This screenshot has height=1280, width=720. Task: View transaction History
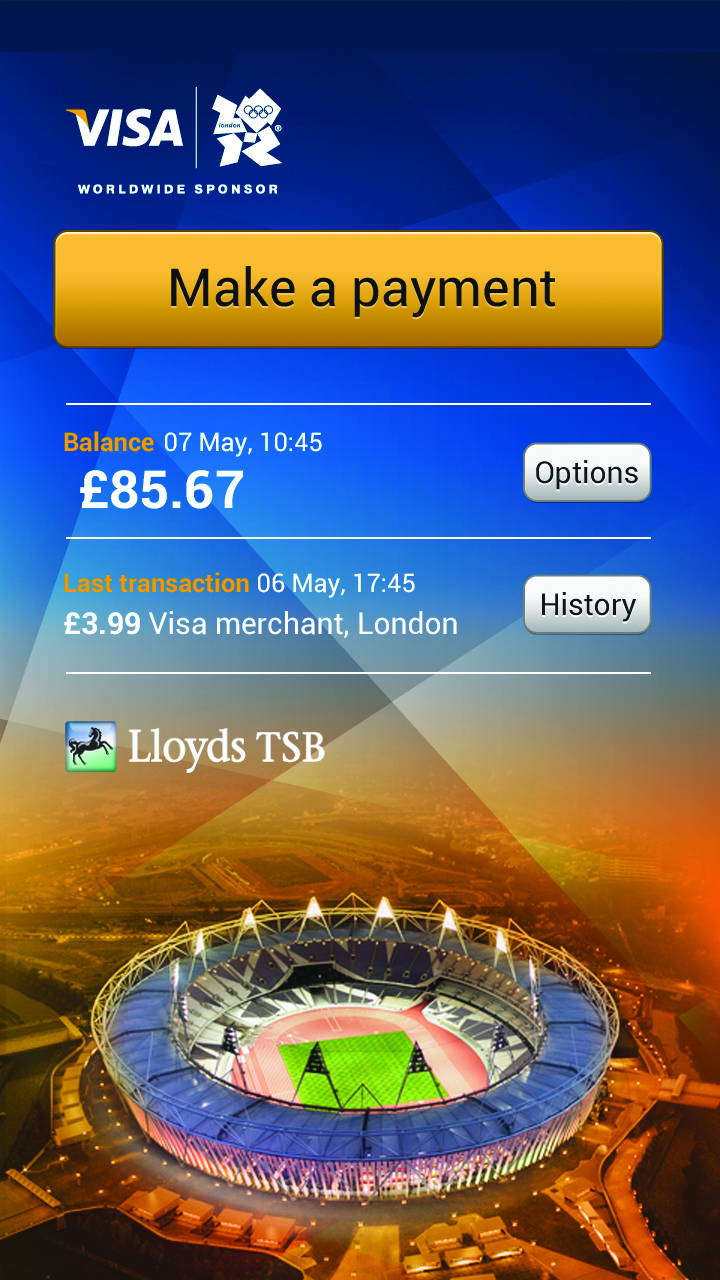click(587, 604)
